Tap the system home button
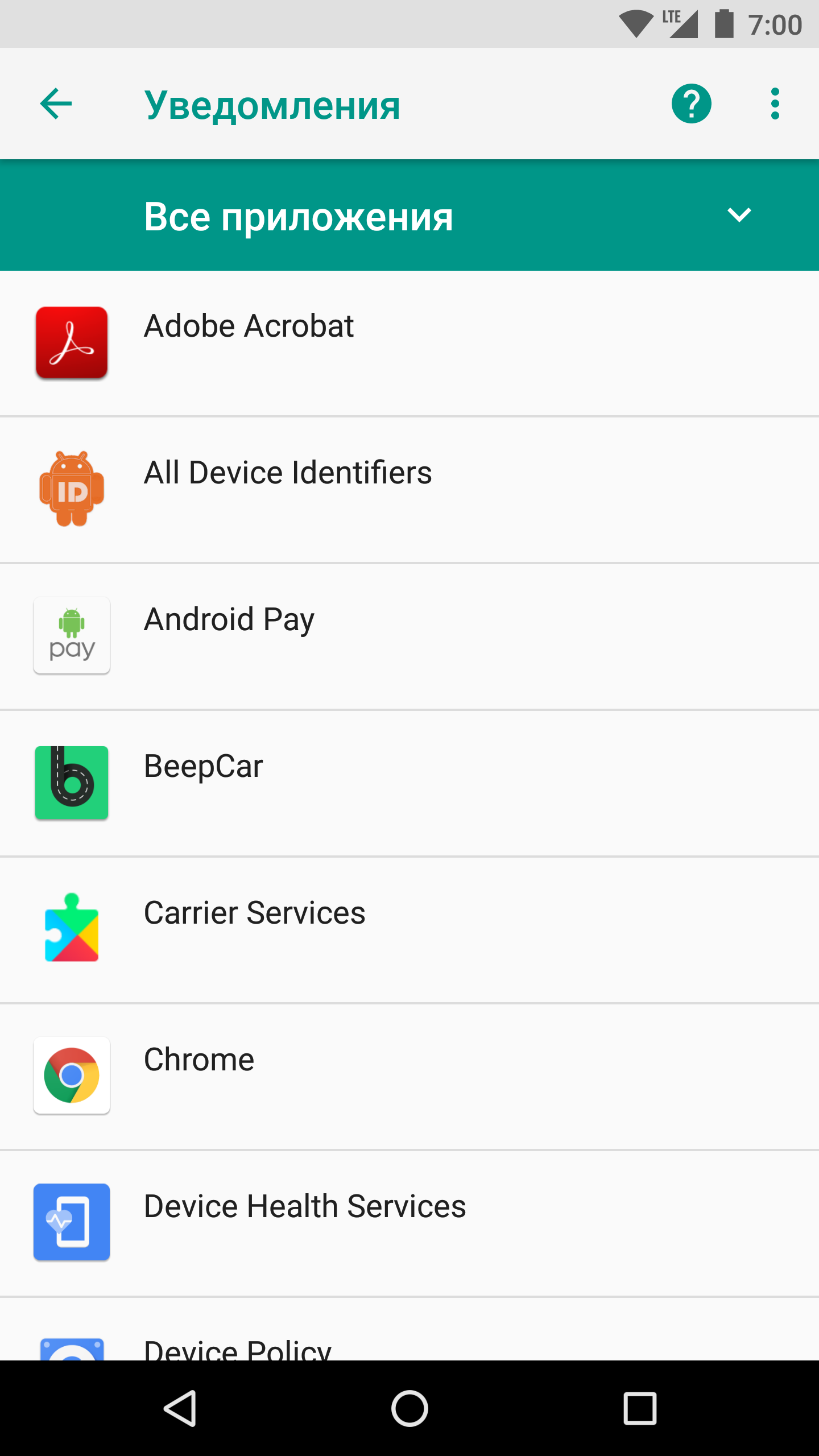 pos(409,1408)
